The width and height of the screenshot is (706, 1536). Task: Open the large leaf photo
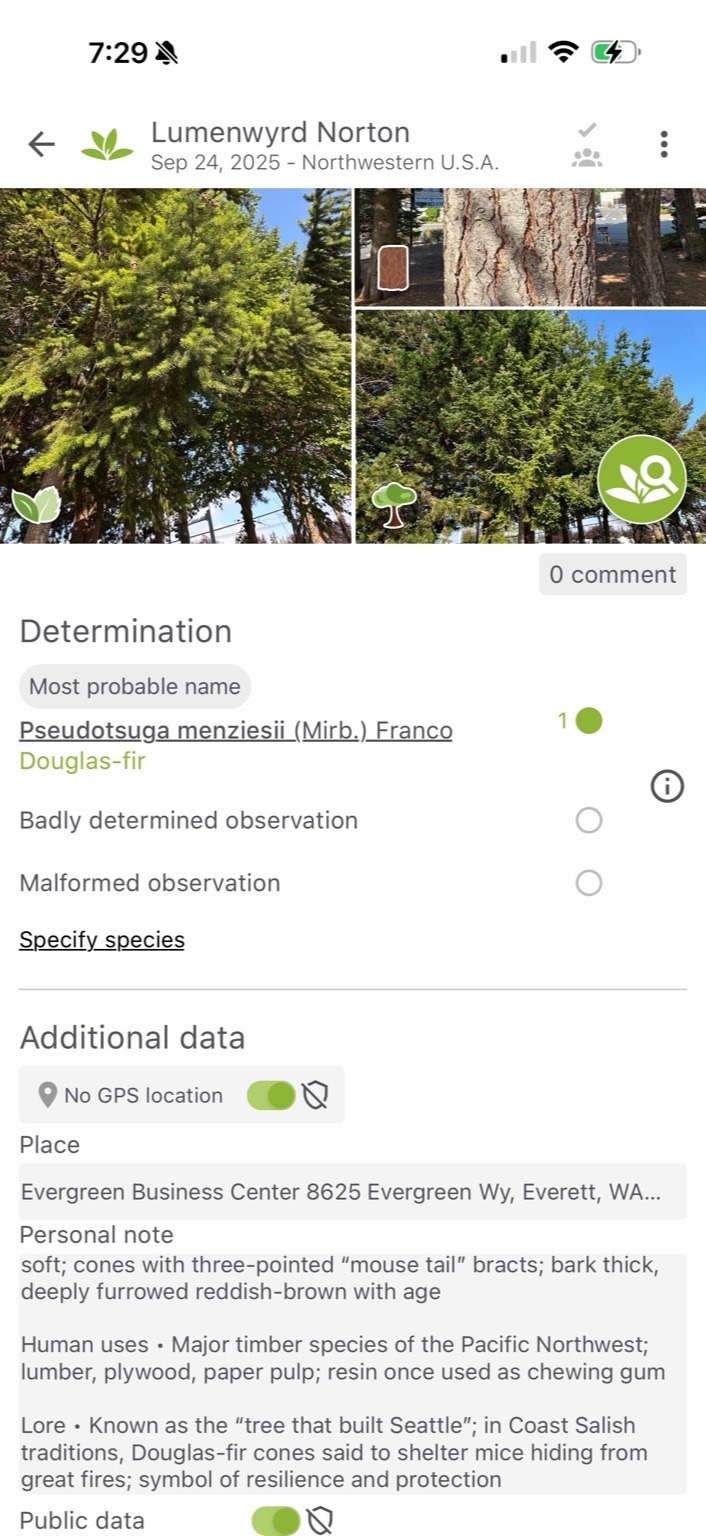(176, 365)
